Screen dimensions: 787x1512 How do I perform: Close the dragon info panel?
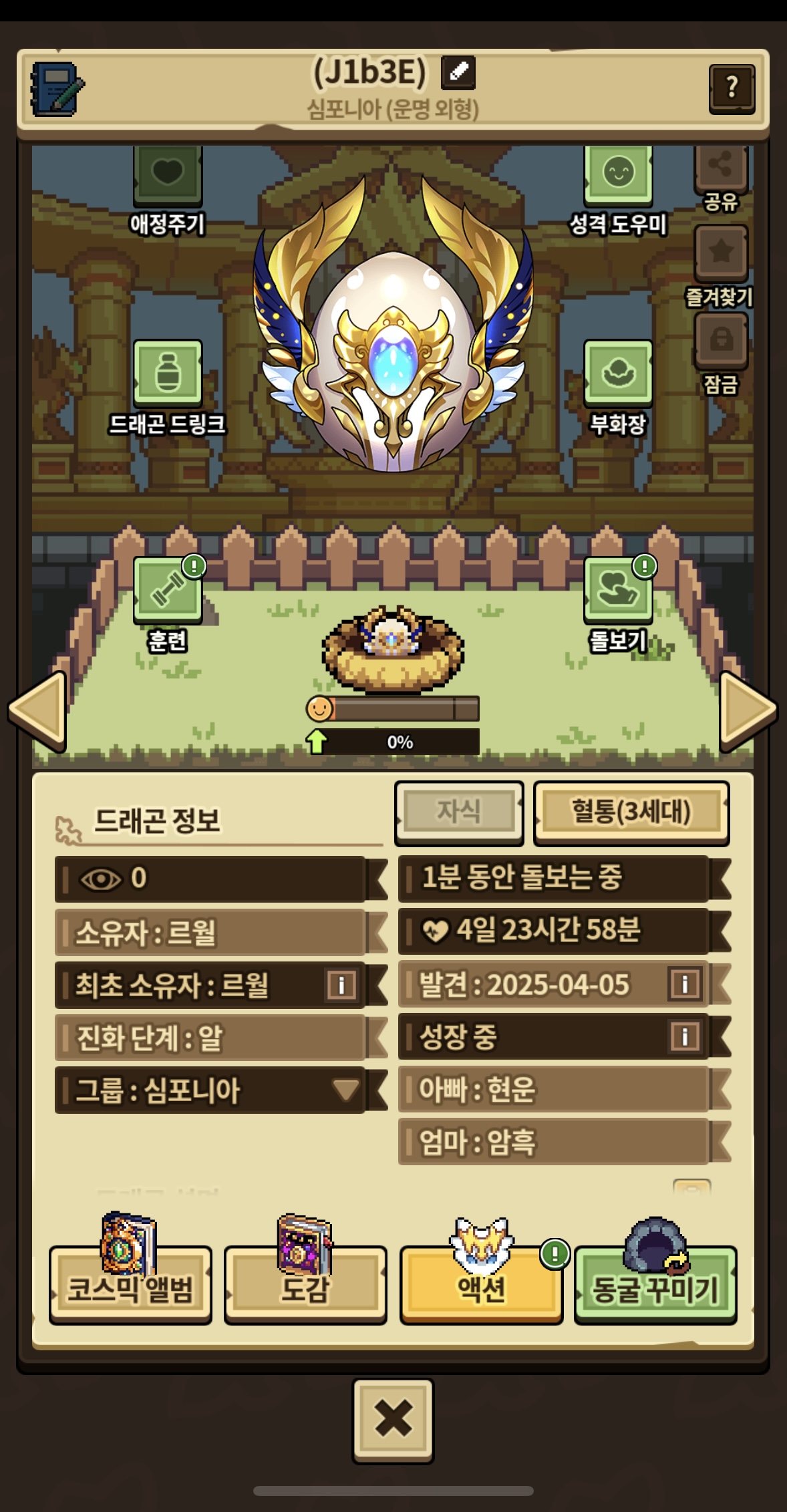pos(393,1420)
